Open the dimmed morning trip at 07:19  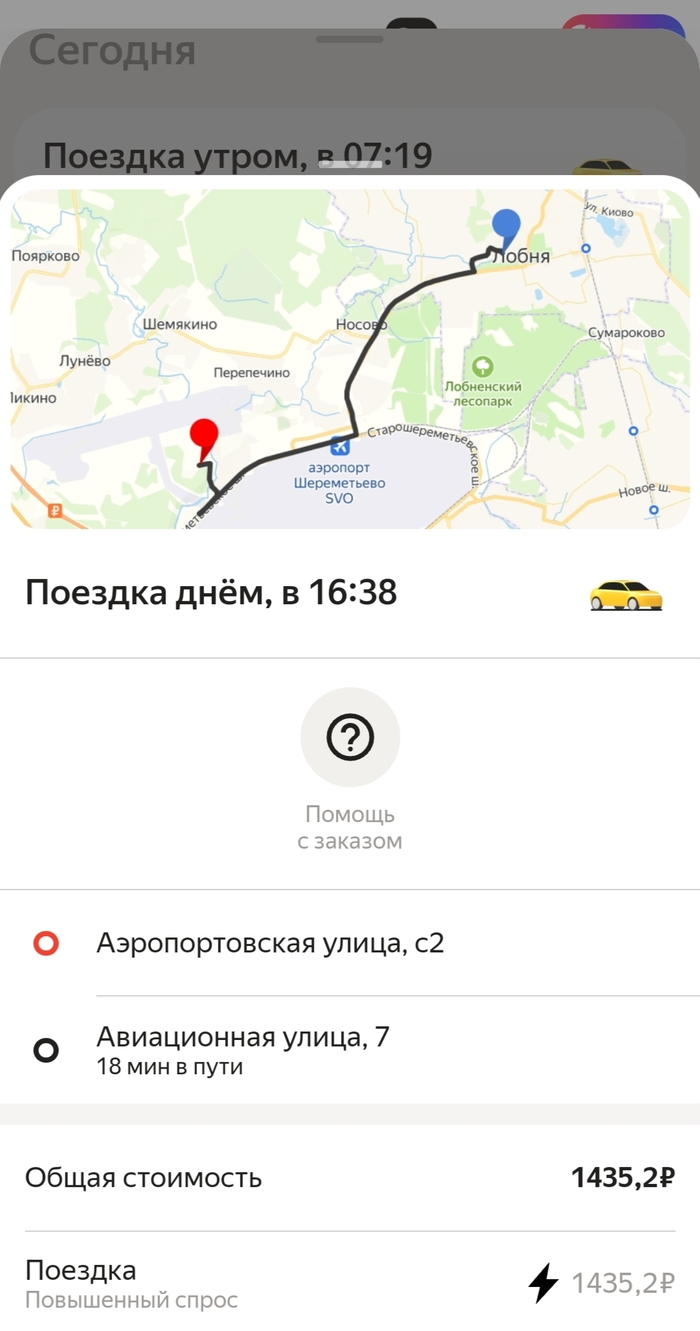237,155
